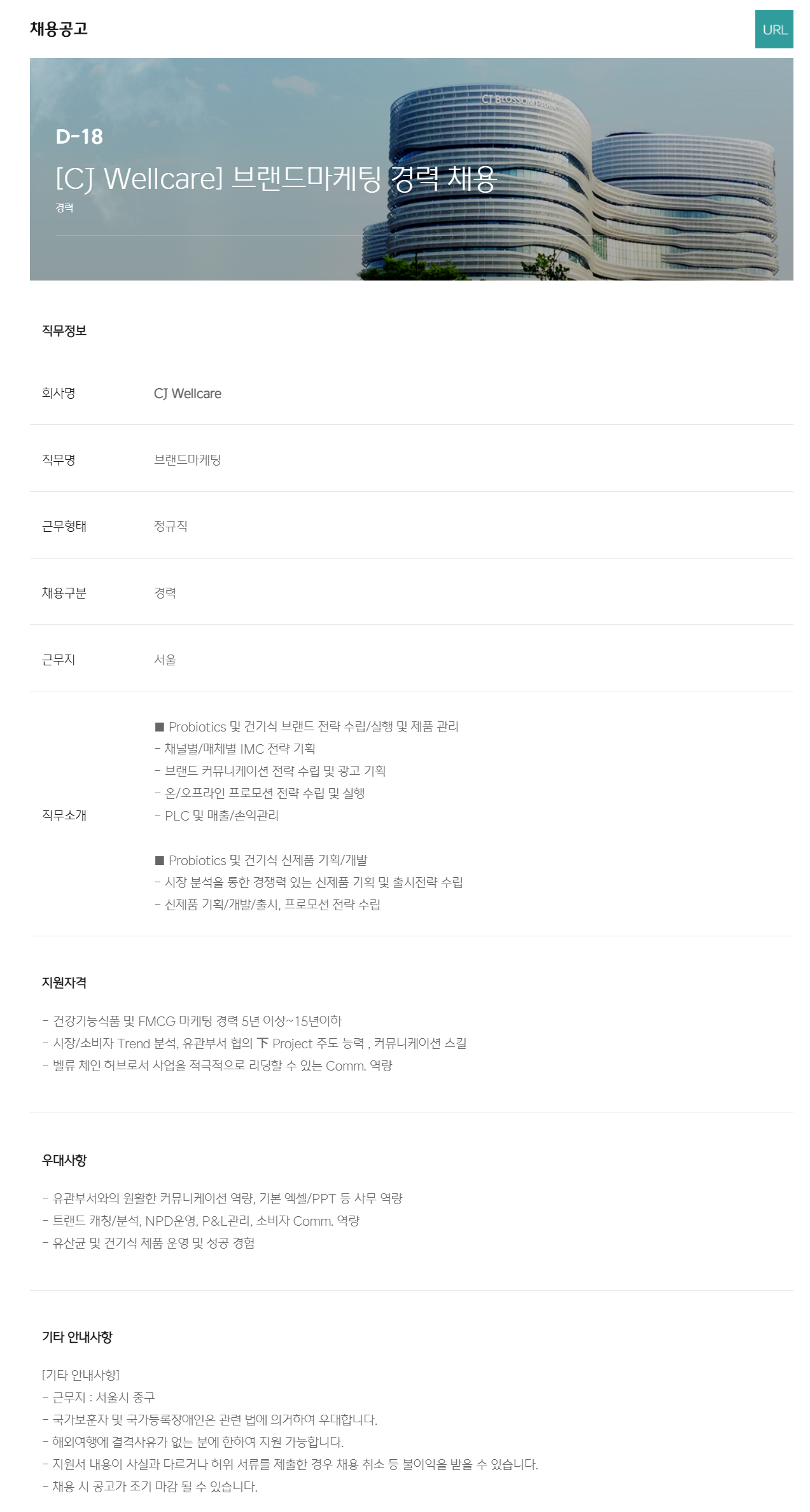The height and width of the screenshot is (1512, 810).
Task: Select the 경력 hiring category value
Action: pyautogui.click(x=165, y=592)
